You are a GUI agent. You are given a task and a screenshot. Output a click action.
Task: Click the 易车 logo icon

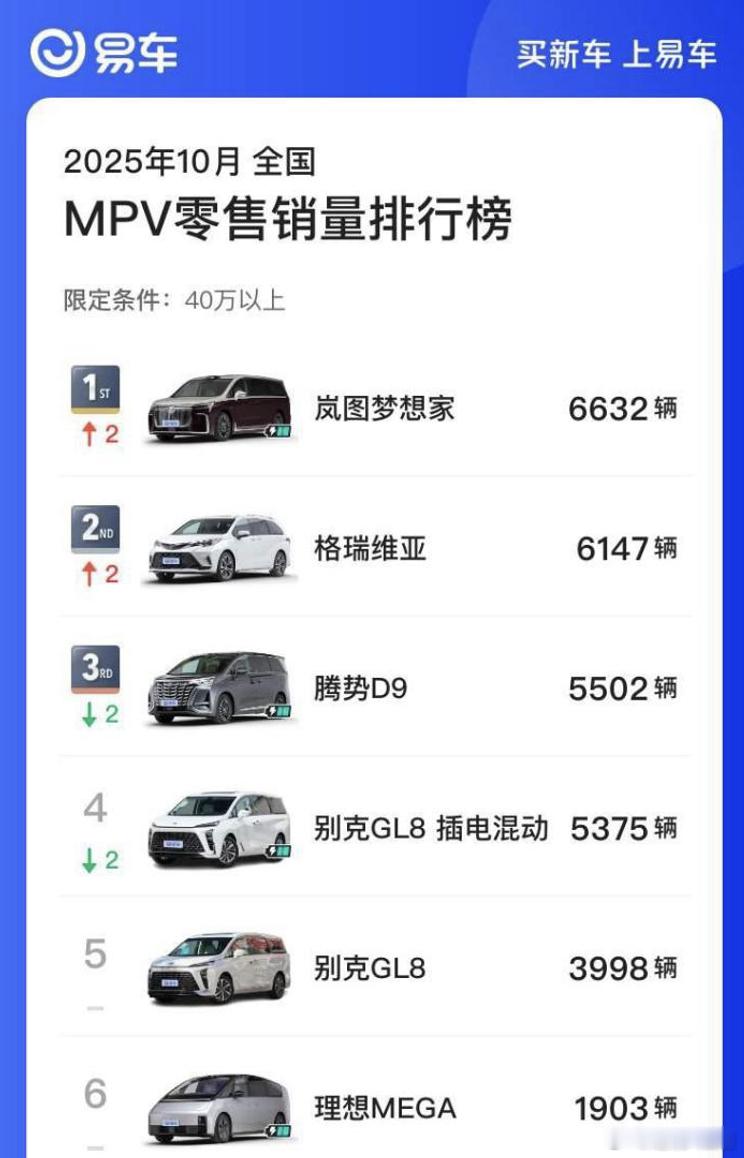[59, 55]
